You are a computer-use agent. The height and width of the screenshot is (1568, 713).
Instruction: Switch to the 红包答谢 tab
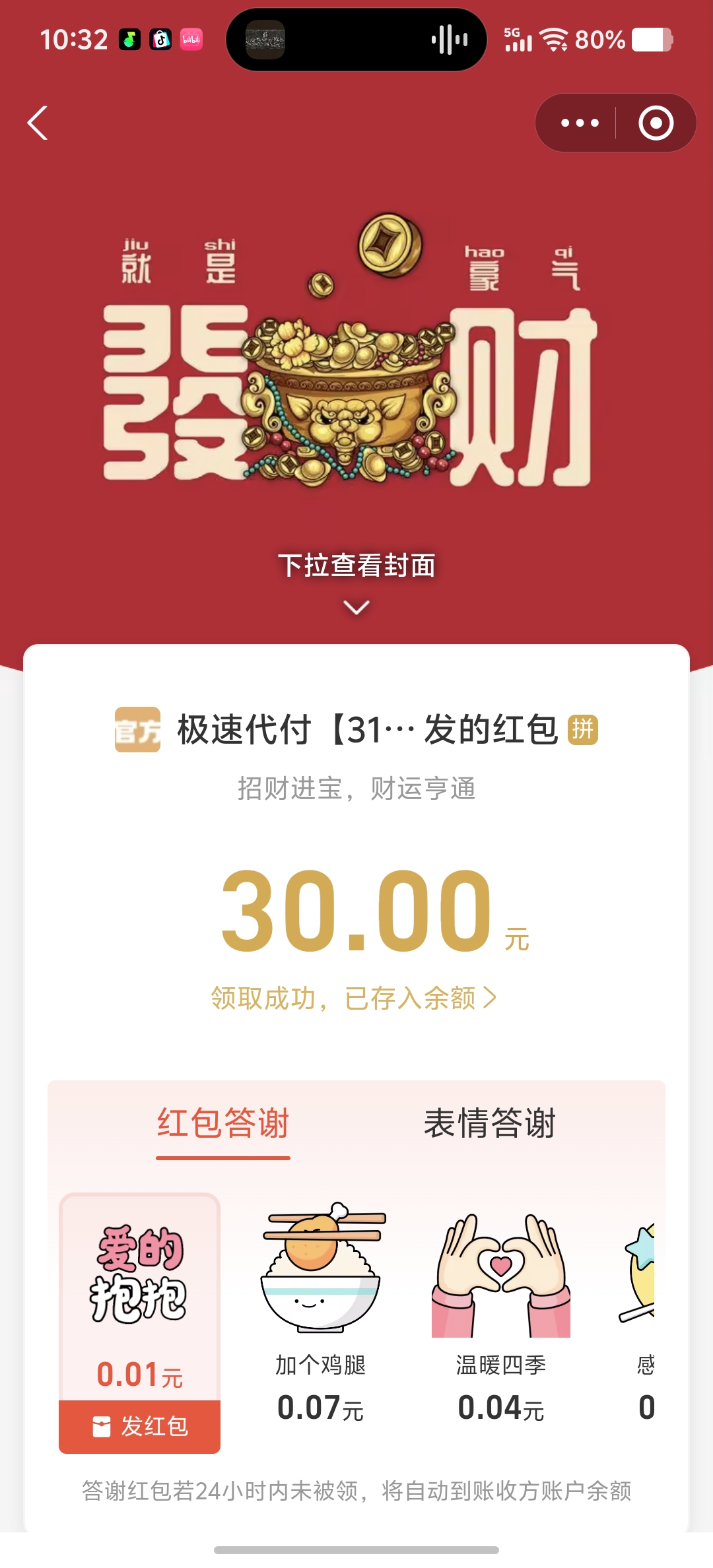223,1123
